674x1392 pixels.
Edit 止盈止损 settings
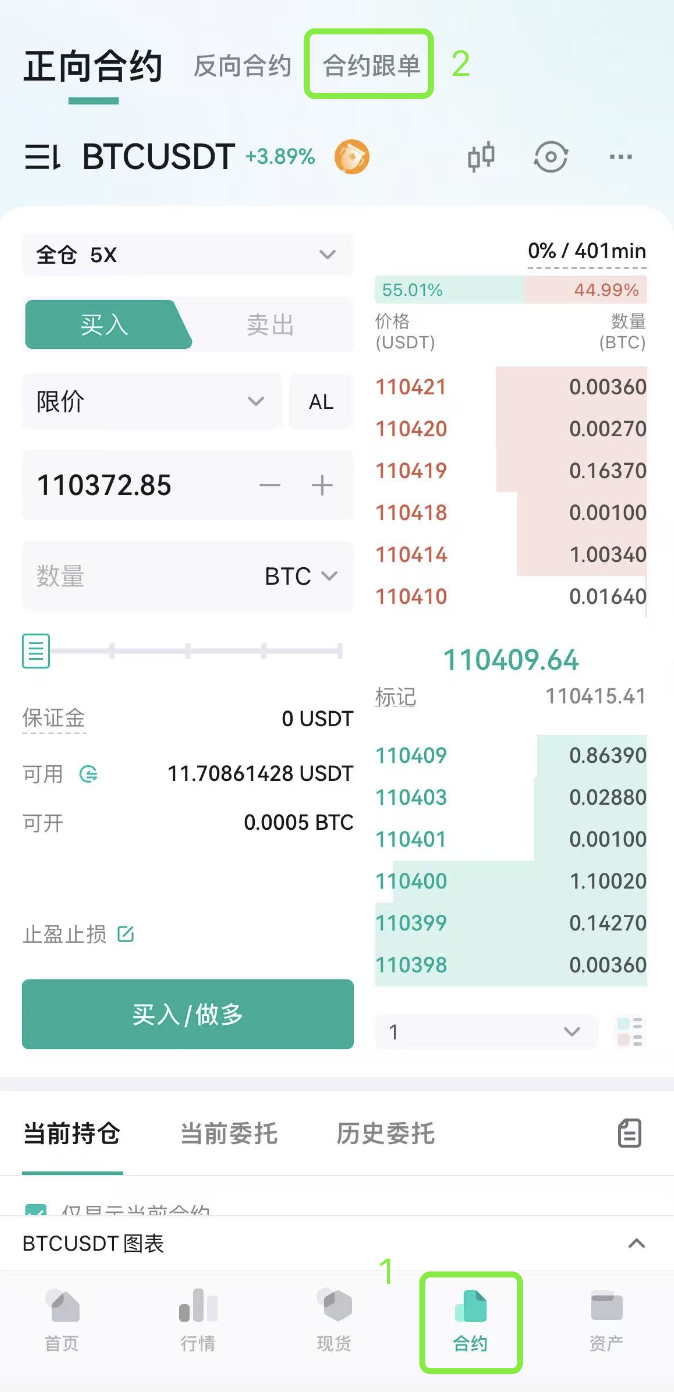(79, 934)
